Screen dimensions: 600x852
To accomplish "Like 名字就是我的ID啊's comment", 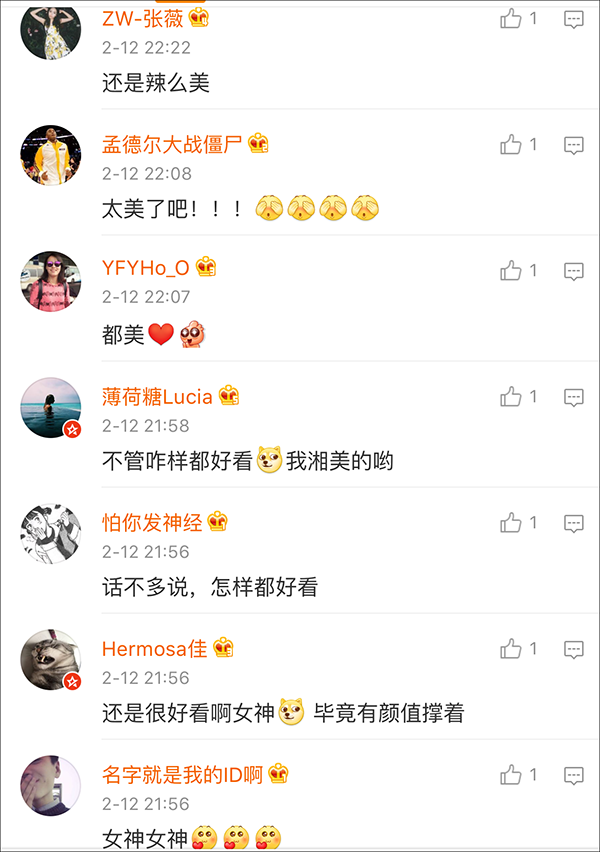I will [x=511, y=775].
